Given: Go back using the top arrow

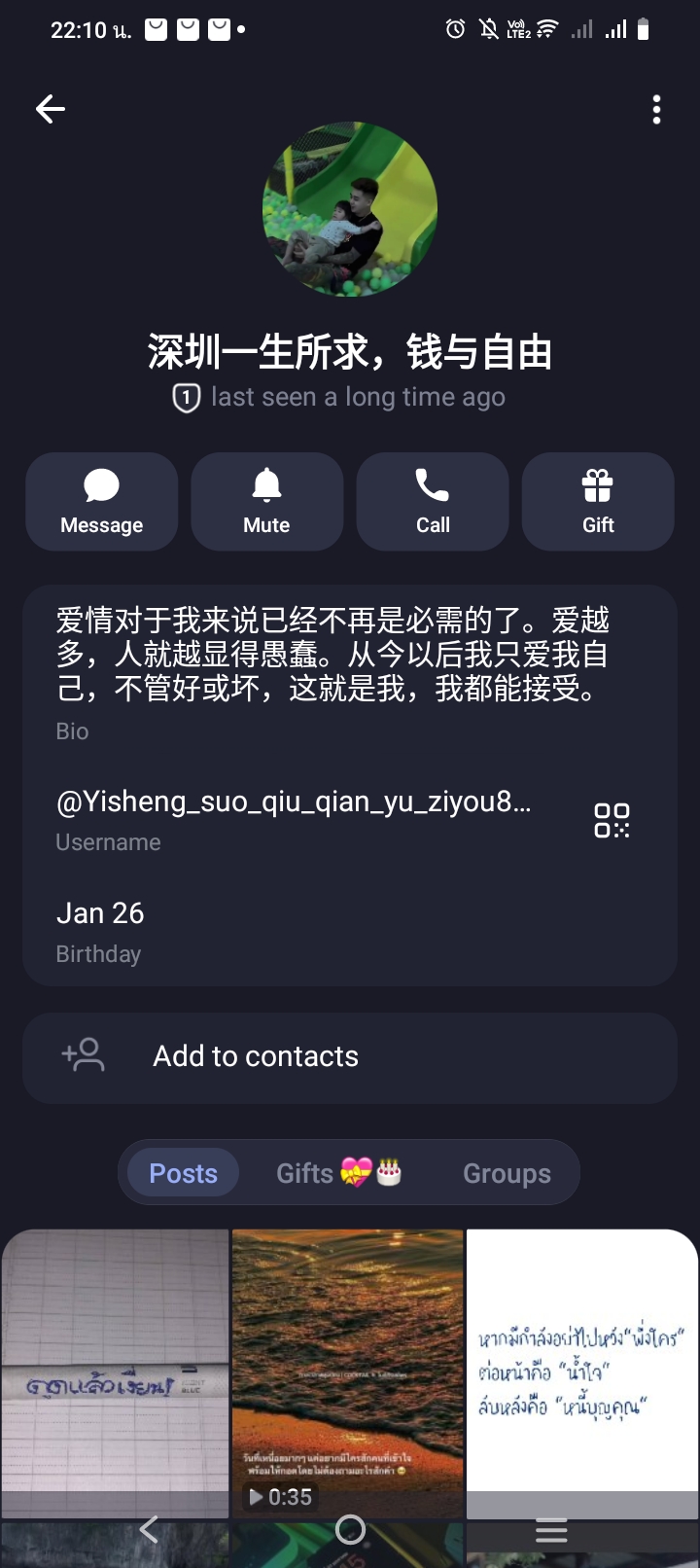Looking at the screenshot, I should (x=51, y=109).
